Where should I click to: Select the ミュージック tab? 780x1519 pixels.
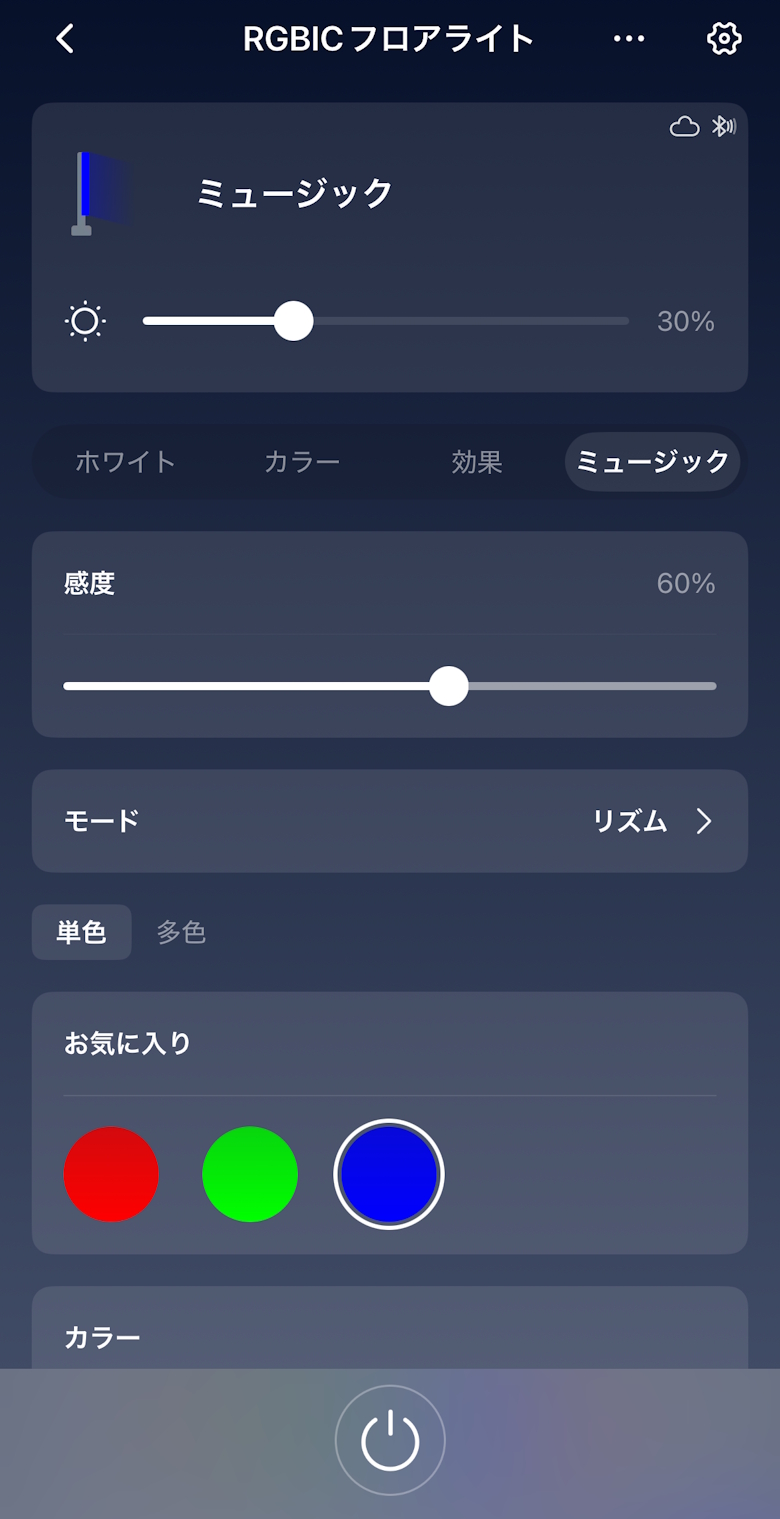click(x=652, y=462)
